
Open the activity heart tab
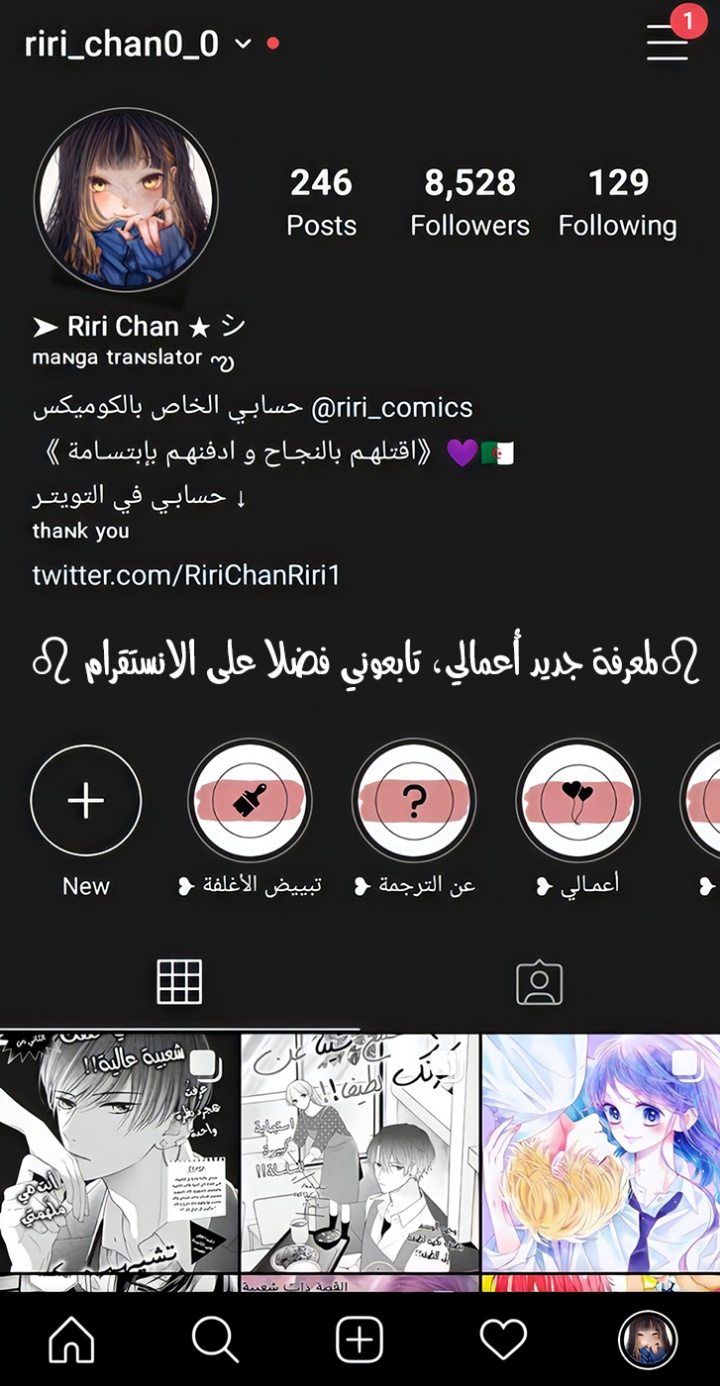(503, 1339)
